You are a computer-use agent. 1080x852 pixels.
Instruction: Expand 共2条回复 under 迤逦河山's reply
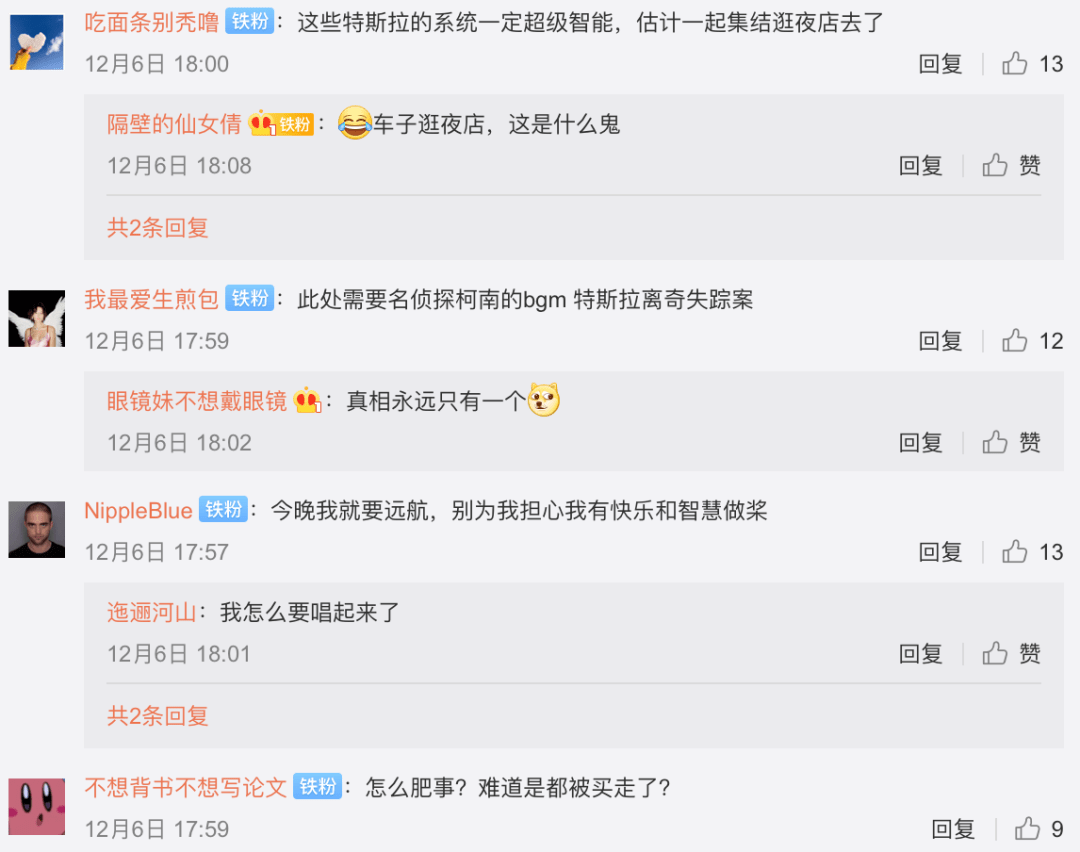point(158,716)
